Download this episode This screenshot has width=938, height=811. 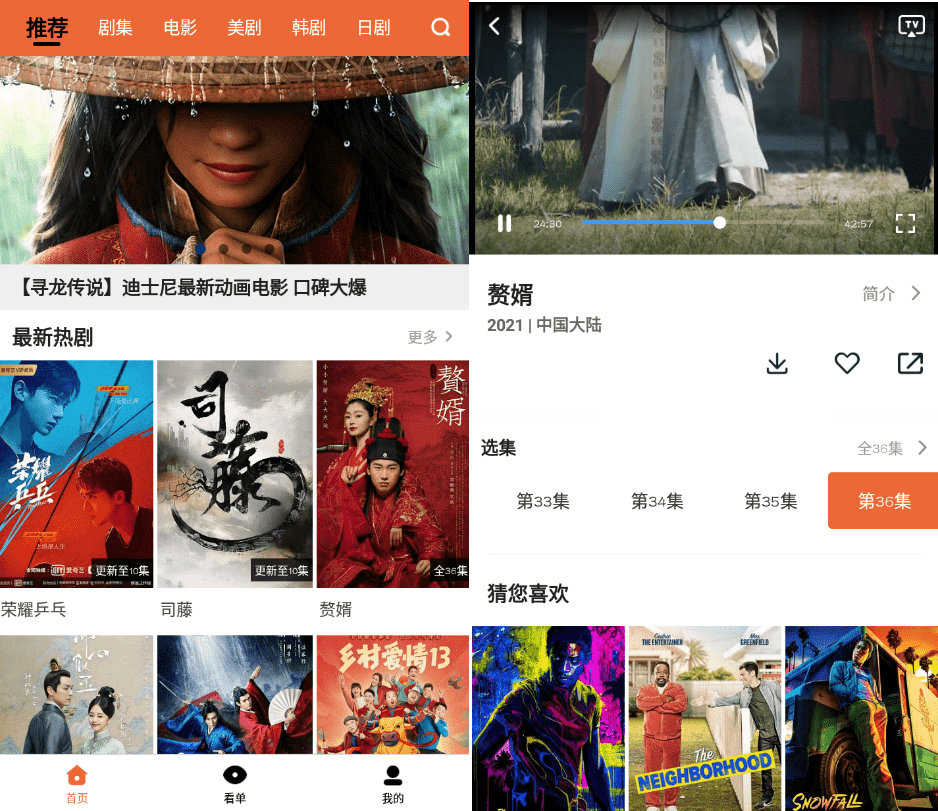777,363
